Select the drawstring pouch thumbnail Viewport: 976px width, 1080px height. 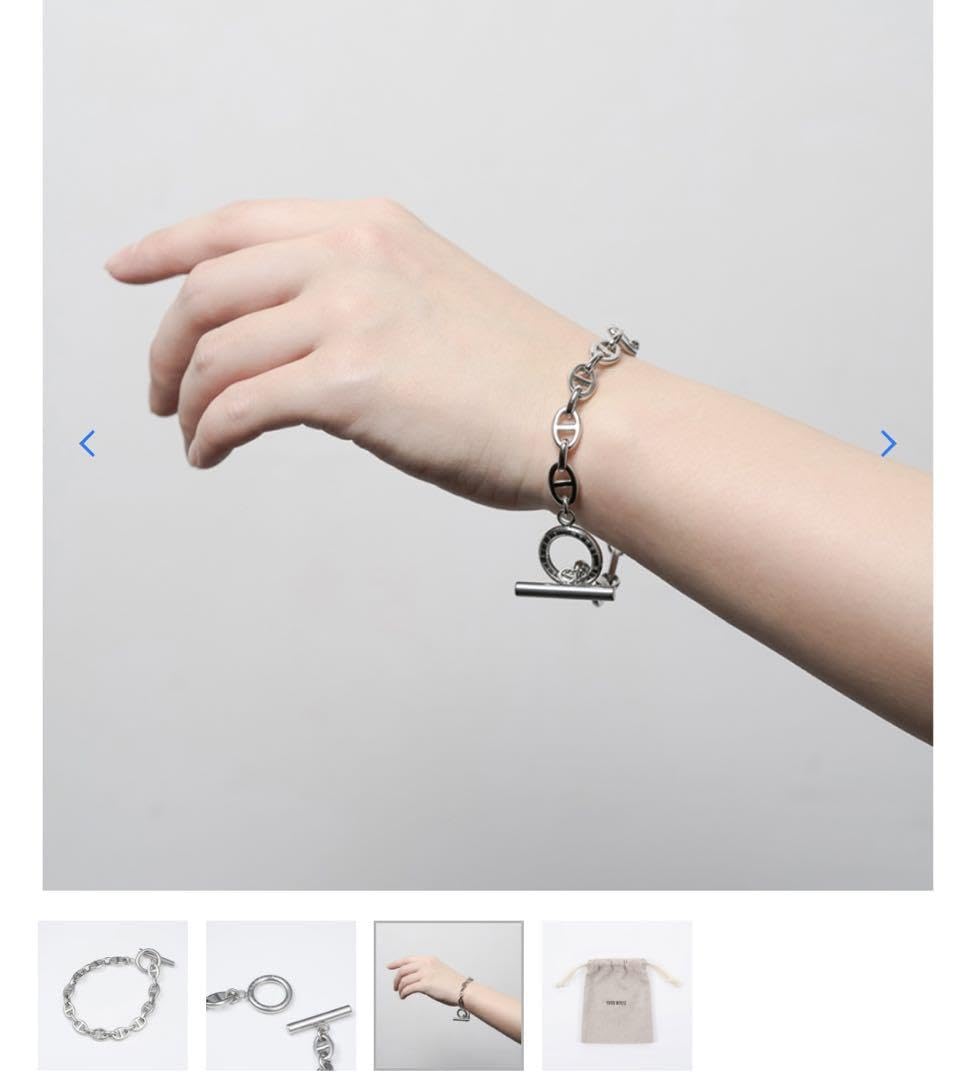click(617, 995)
